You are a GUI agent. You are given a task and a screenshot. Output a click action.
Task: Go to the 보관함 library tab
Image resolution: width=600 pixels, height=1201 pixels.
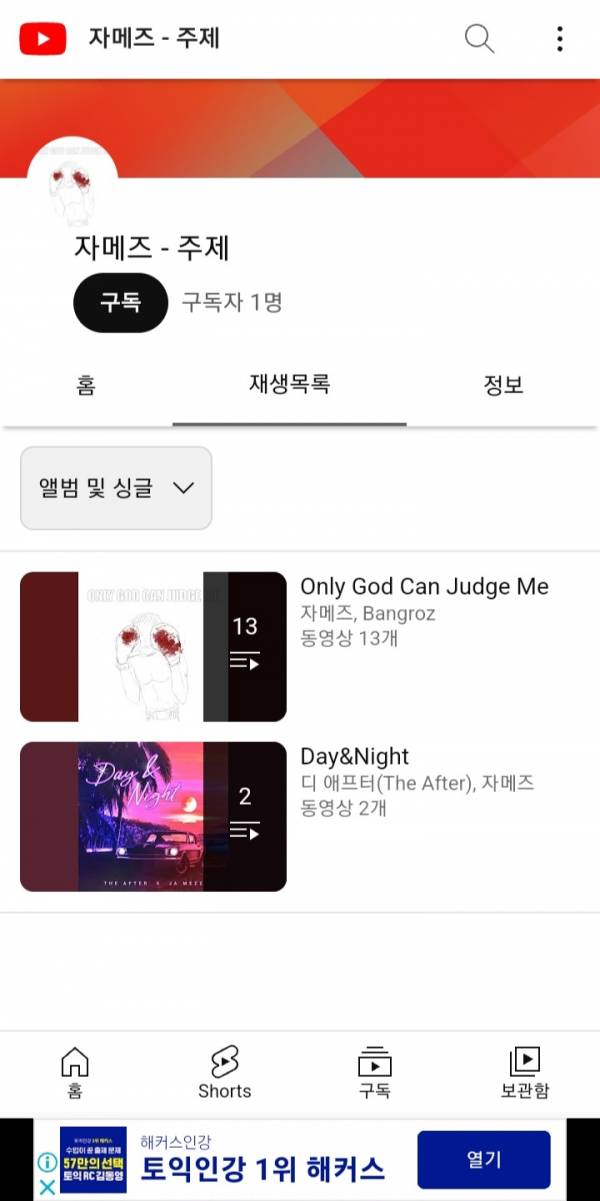coord(525,1073)
